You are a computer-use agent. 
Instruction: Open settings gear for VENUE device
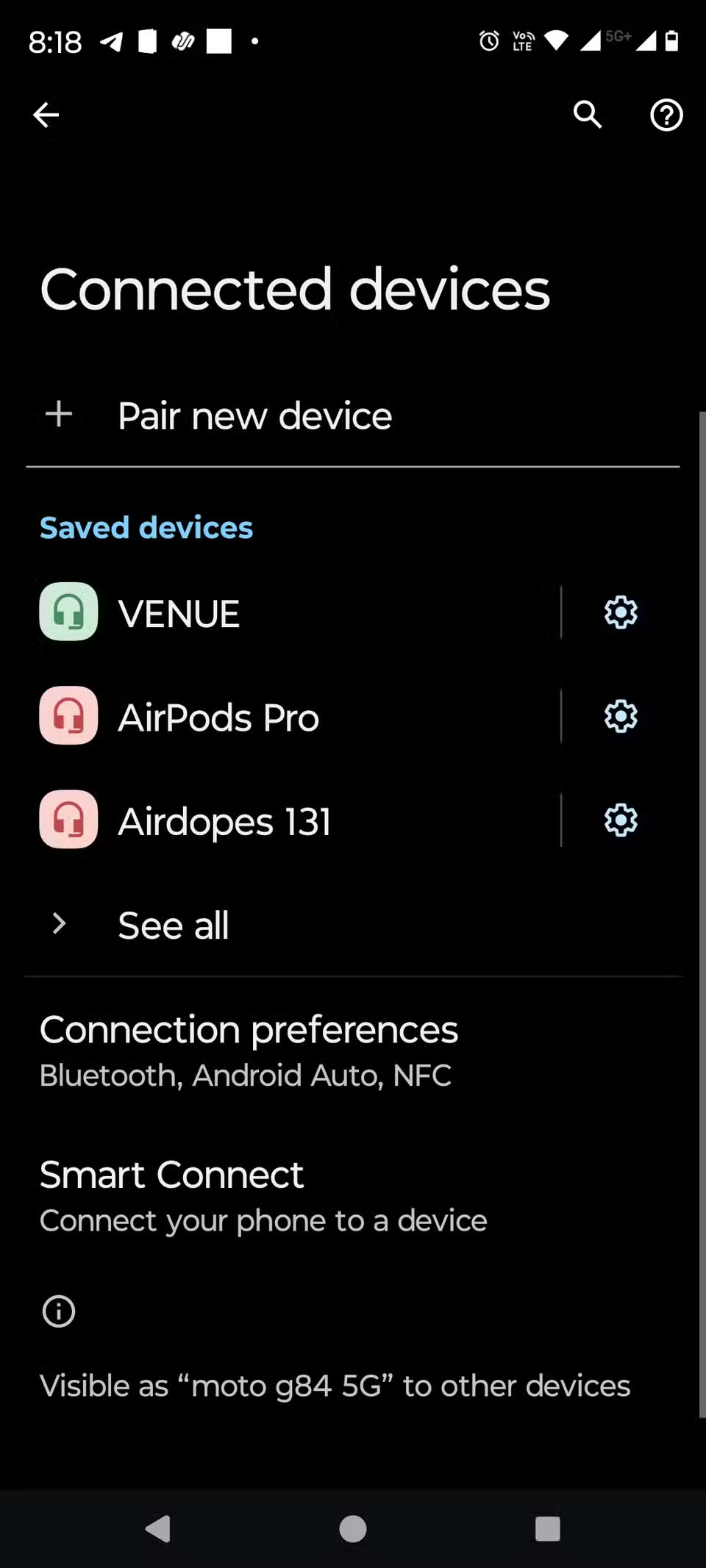pos(620,612)
